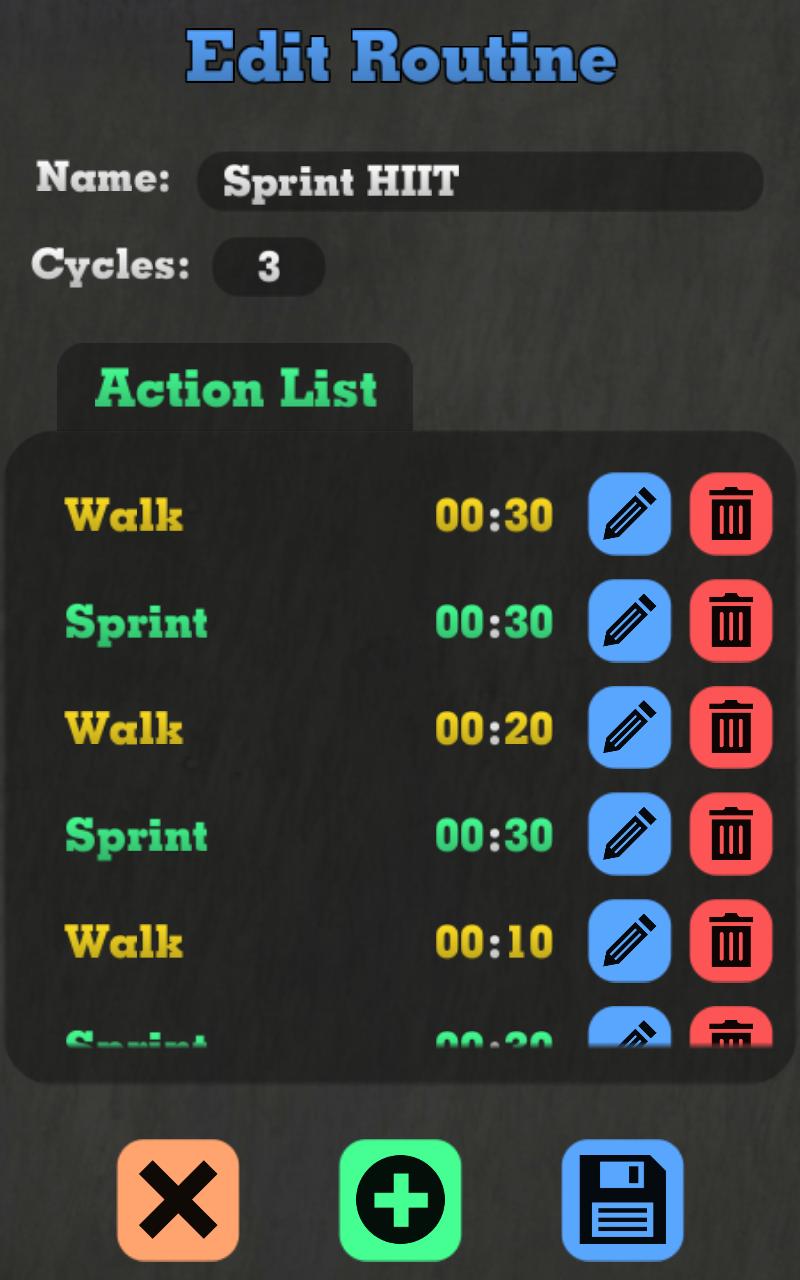Image resolution: width=800 pixels, height=1280 pixels.
Task: Delete the Walk action set to 00:20
Action: point(730,728)
